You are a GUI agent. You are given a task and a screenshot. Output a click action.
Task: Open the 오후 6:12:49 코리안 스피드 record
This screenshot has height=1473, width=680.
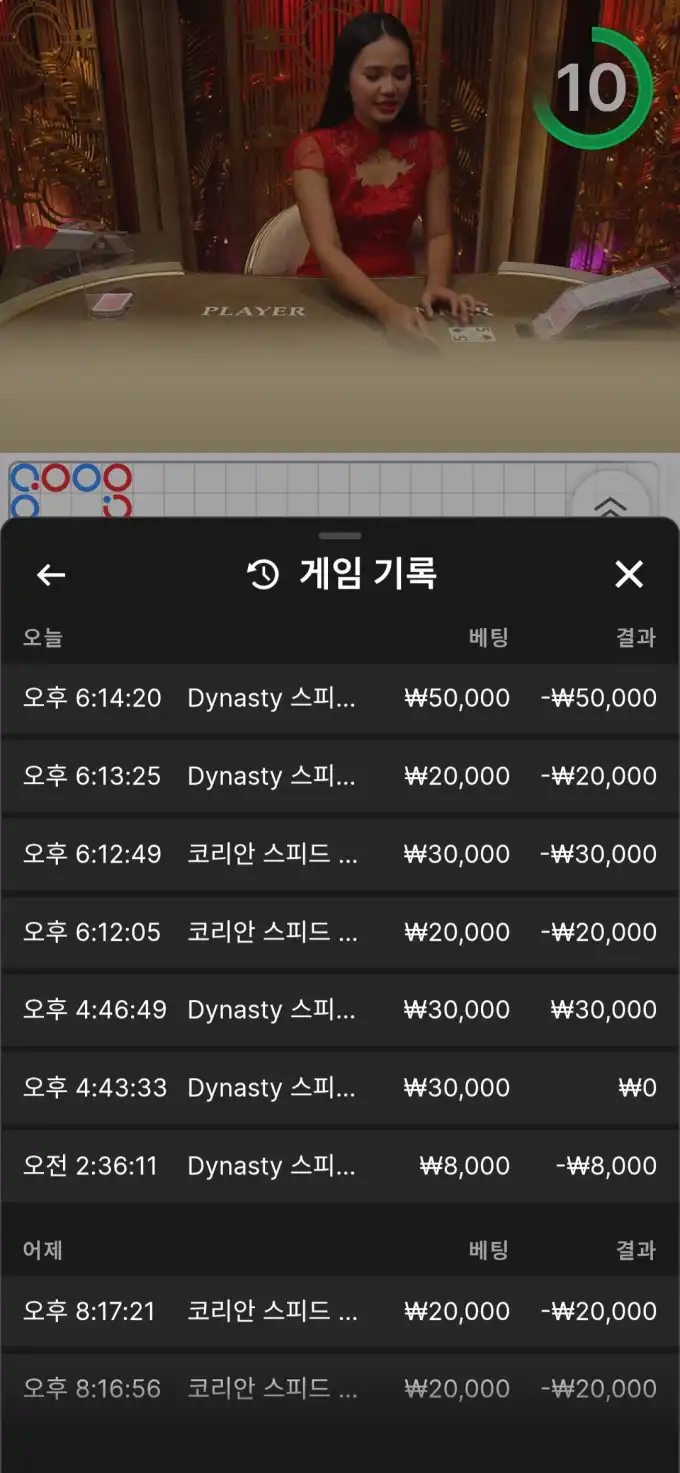pos(340,854)
